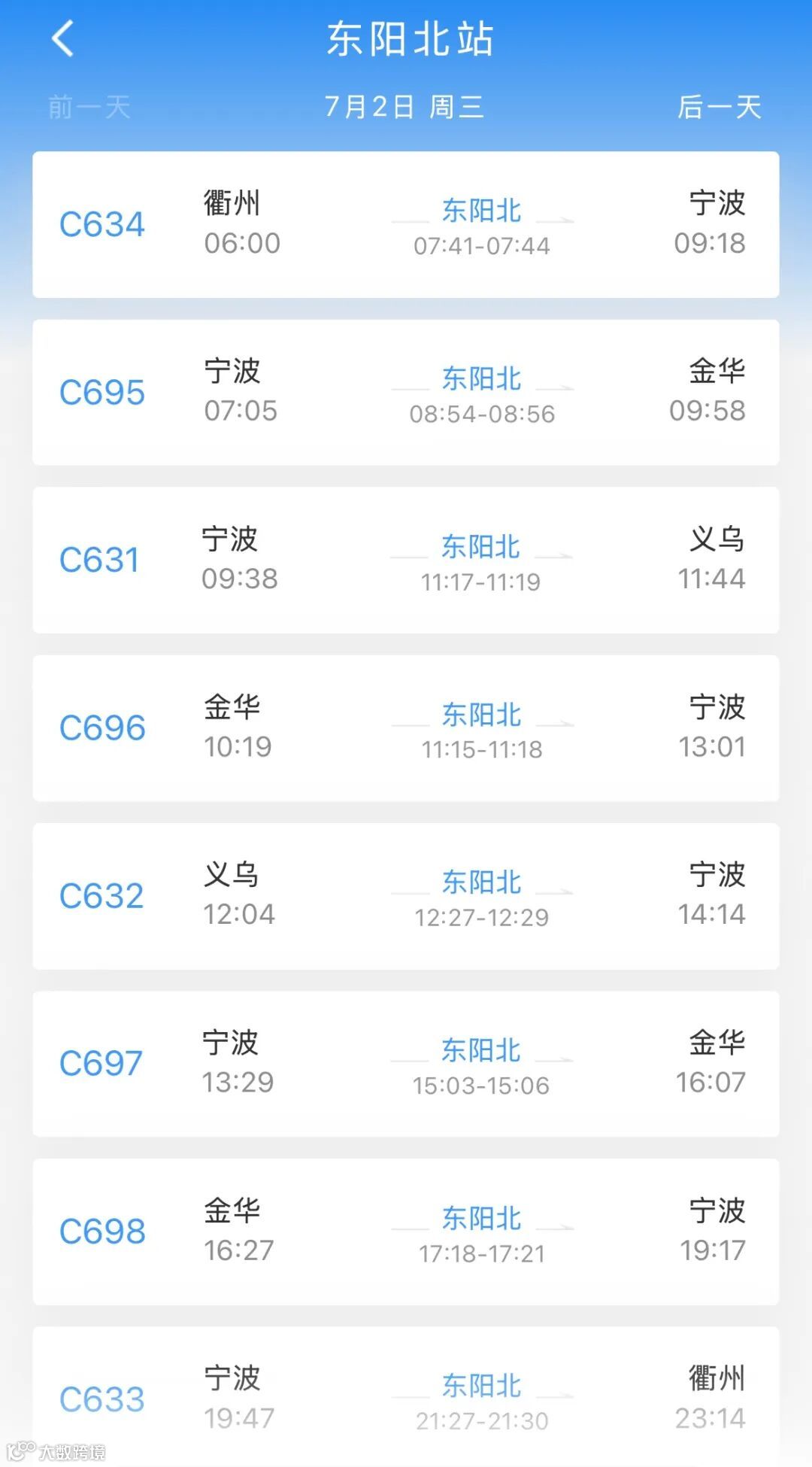The width and height of the screenshot is (812, 1467).
Task: Open train C696 departing 金华 at 10:19
Action: point(405,727)
